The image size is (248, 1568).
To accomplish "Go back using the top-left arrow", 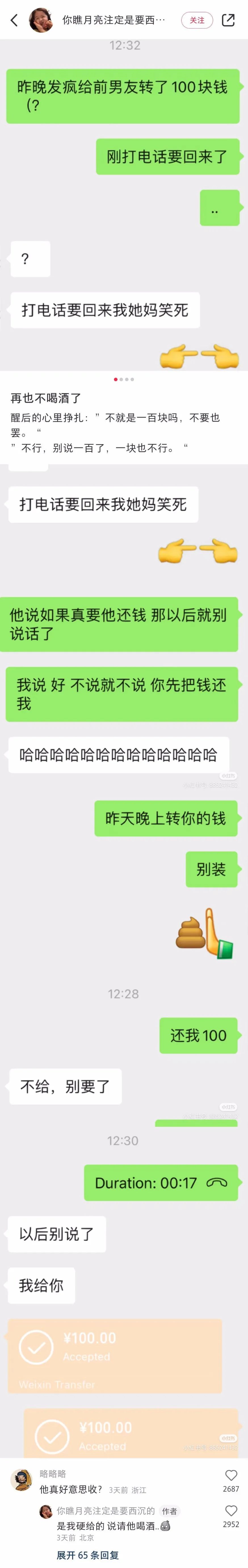I will pos(14,20).
